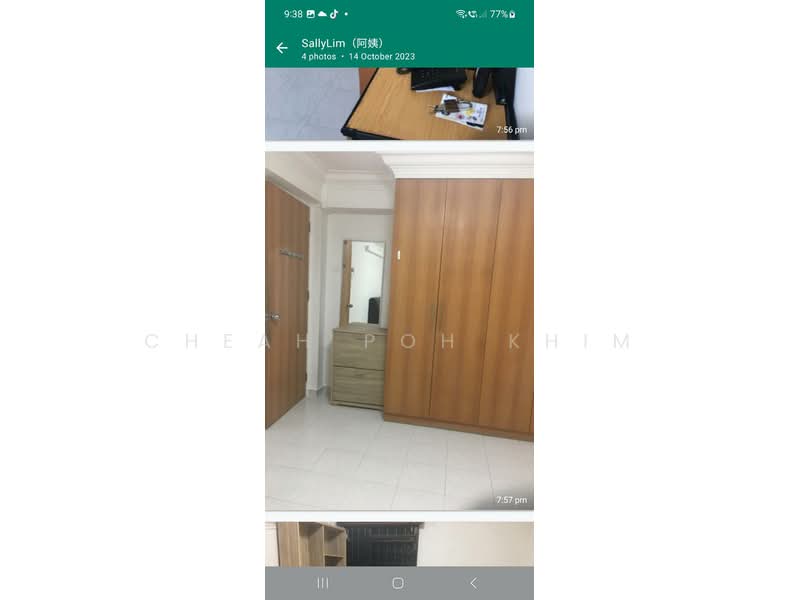Open the recent apps view
This screenshot has height=600, width=800.
coord(322,583)
